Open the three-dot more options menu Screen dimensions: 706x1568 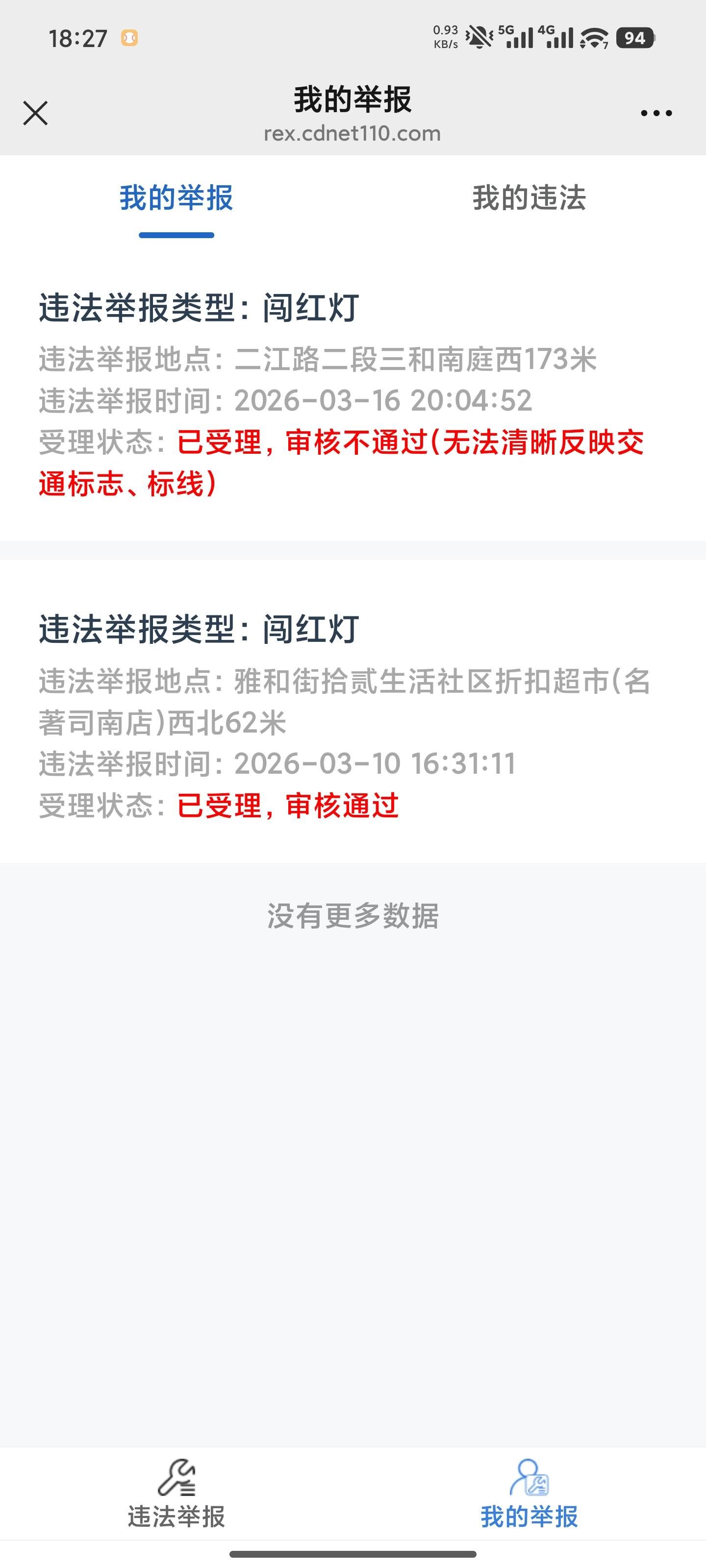coord(656,113)
